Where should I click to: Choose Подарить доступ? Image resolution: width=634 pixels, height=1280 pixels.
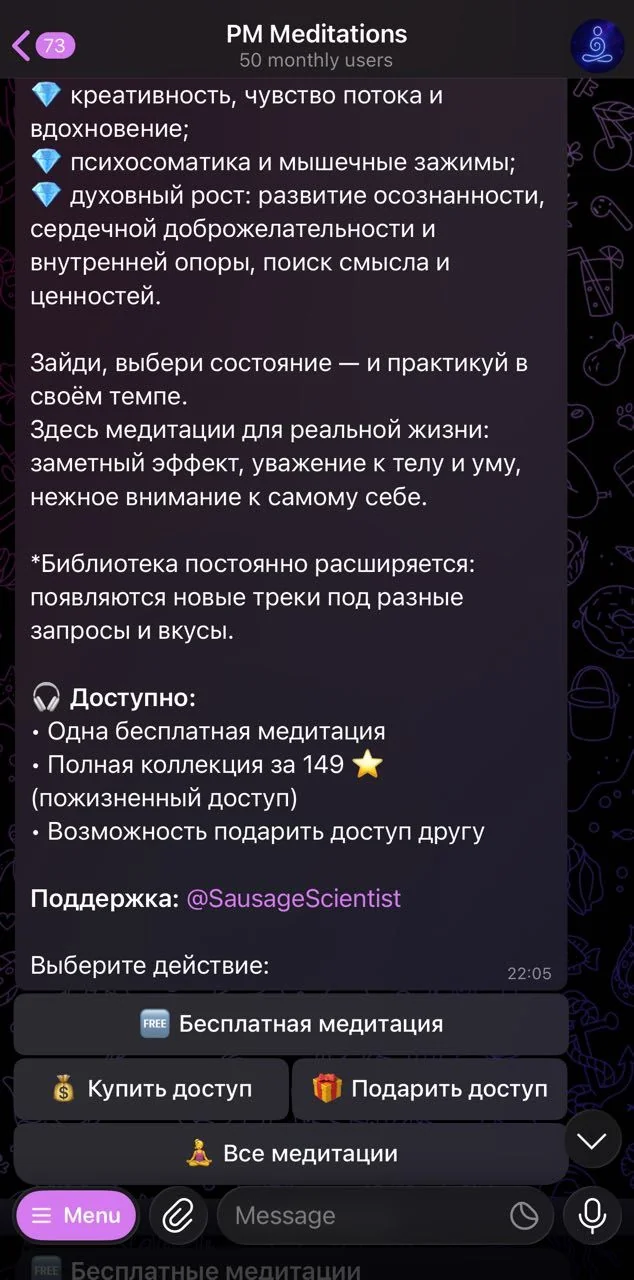[x=430, y=1089]
